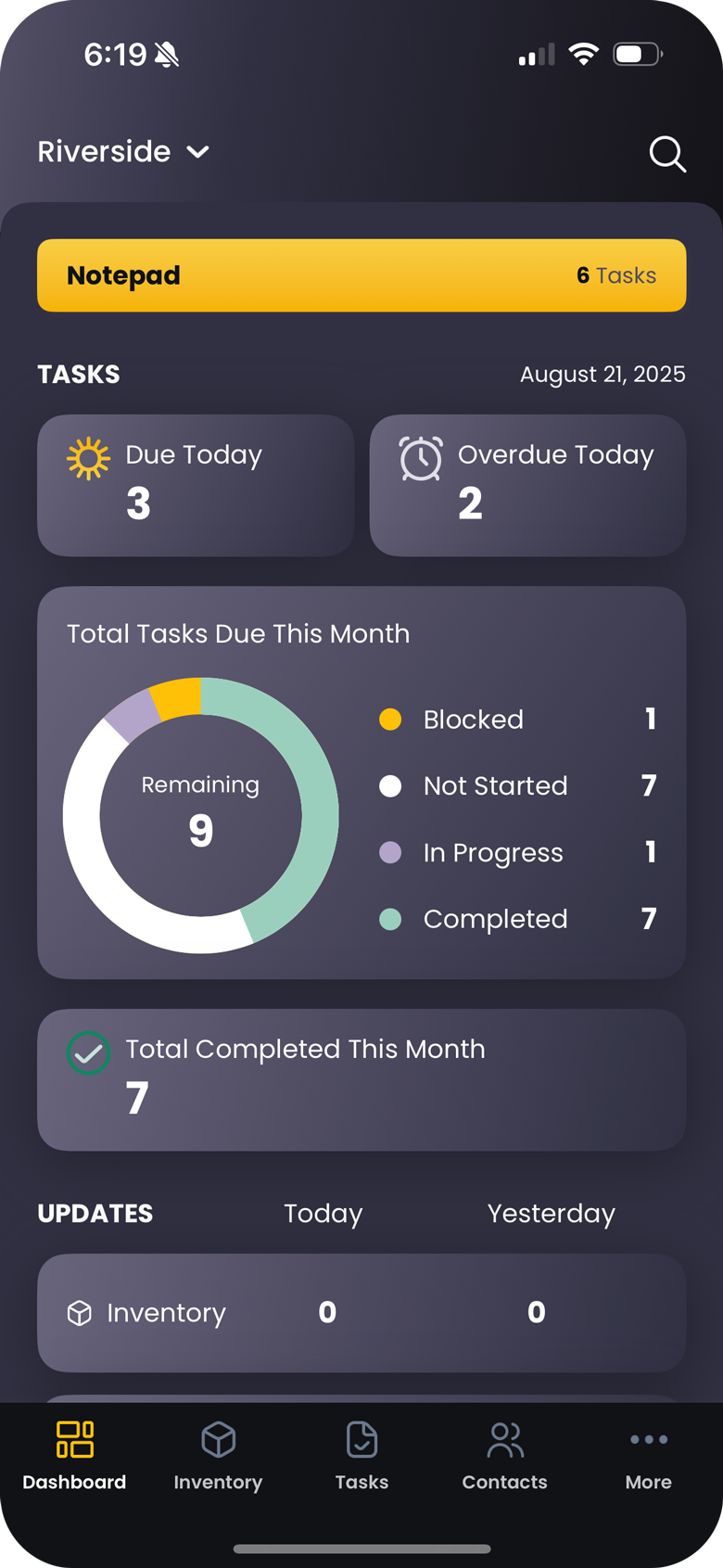View Total Completed This Month card

[361, 1079]
